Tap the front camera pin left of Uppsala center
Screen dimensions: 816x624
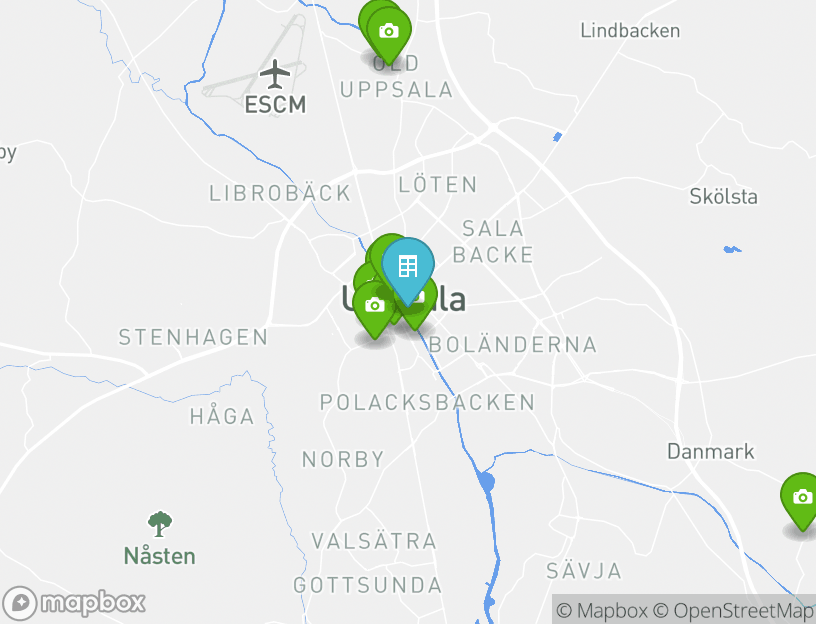(374, 306)
